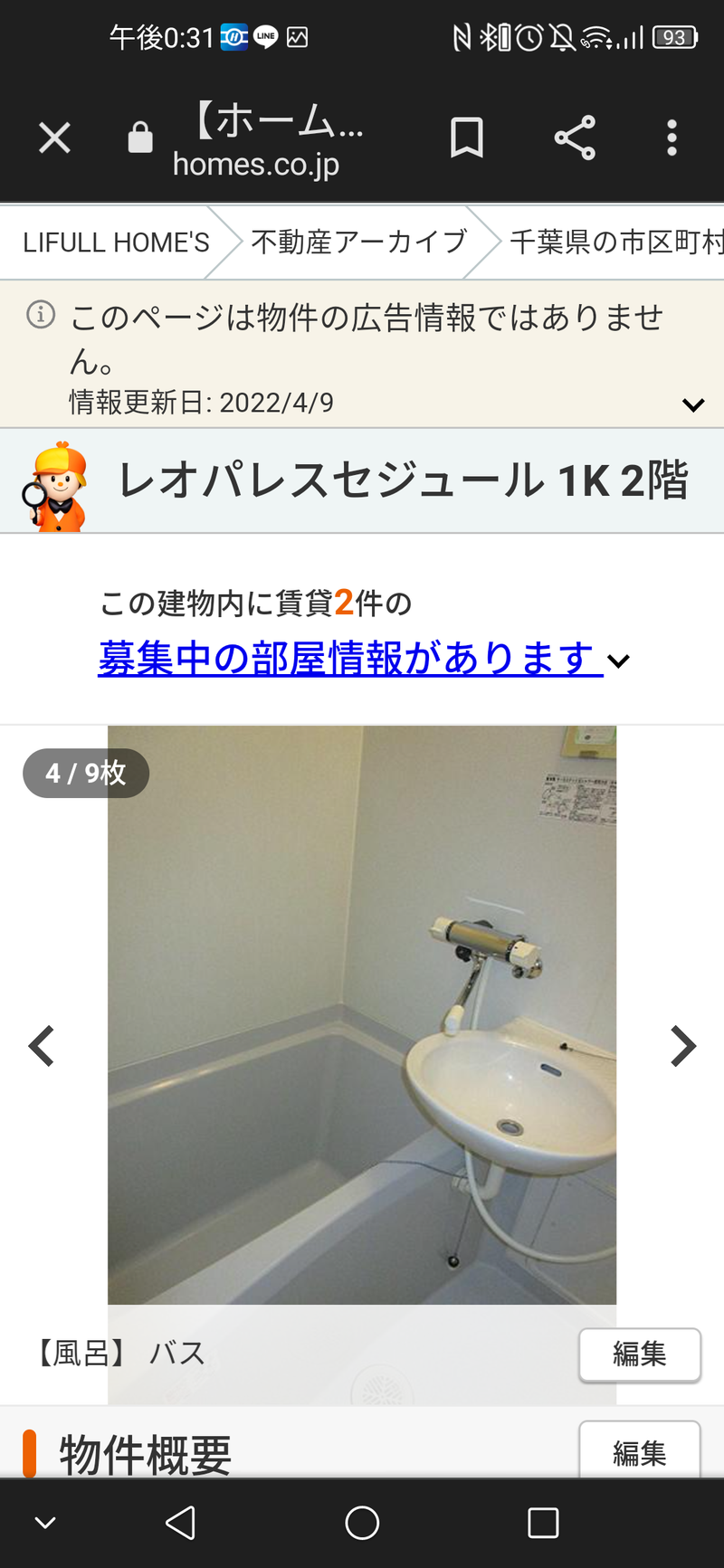Open the recent apps view
The height and width of the screenshot is (1568, 724).
pos(543,1523)
